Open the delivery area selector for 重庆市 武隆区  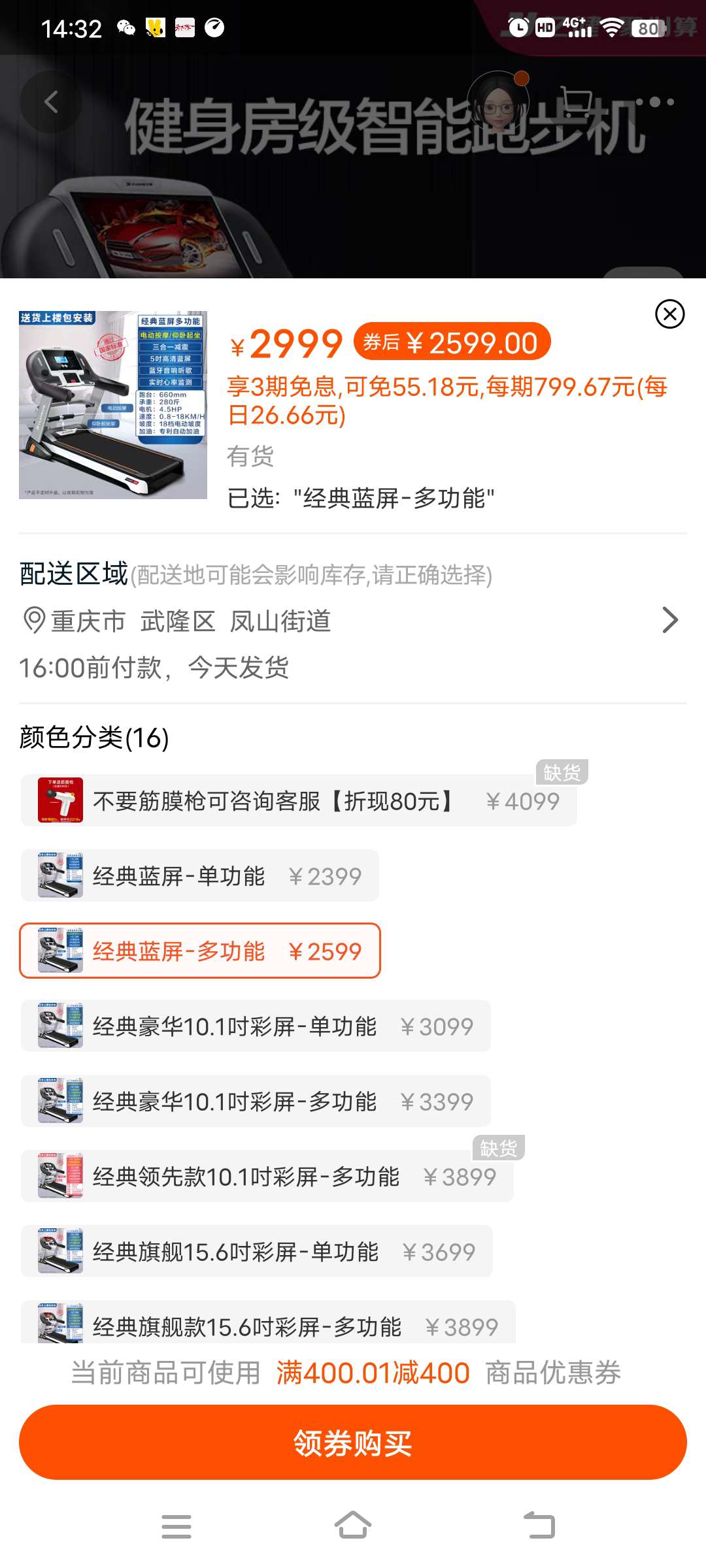[x=353, y=621]
